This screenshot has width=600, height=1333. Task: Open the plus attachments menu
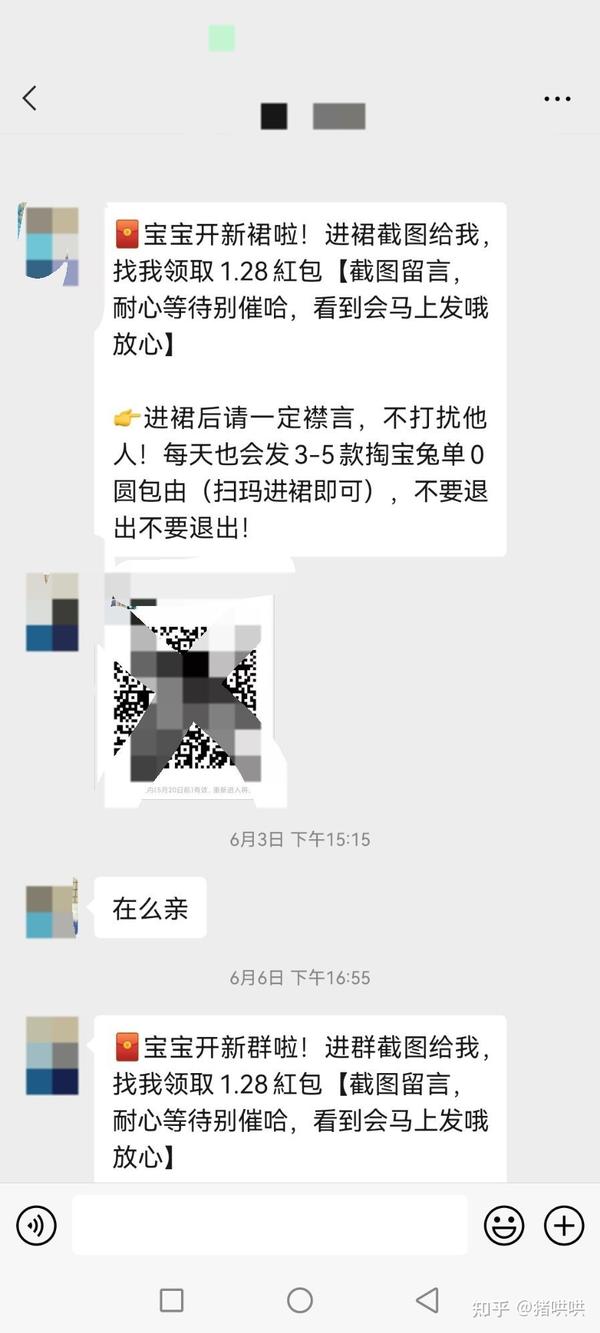564,1224
